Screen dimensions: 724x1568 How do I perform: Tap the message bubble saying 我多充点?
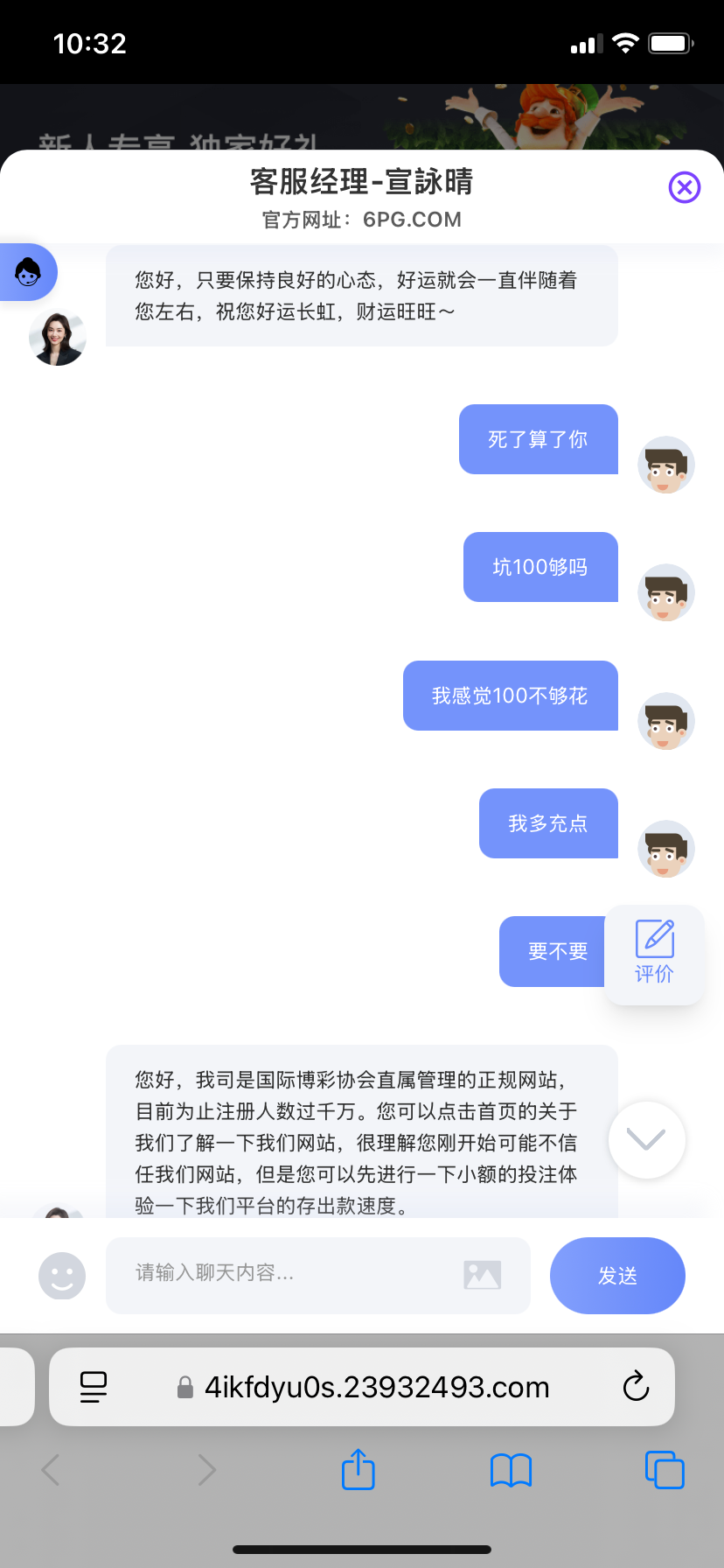coord(548,823)
